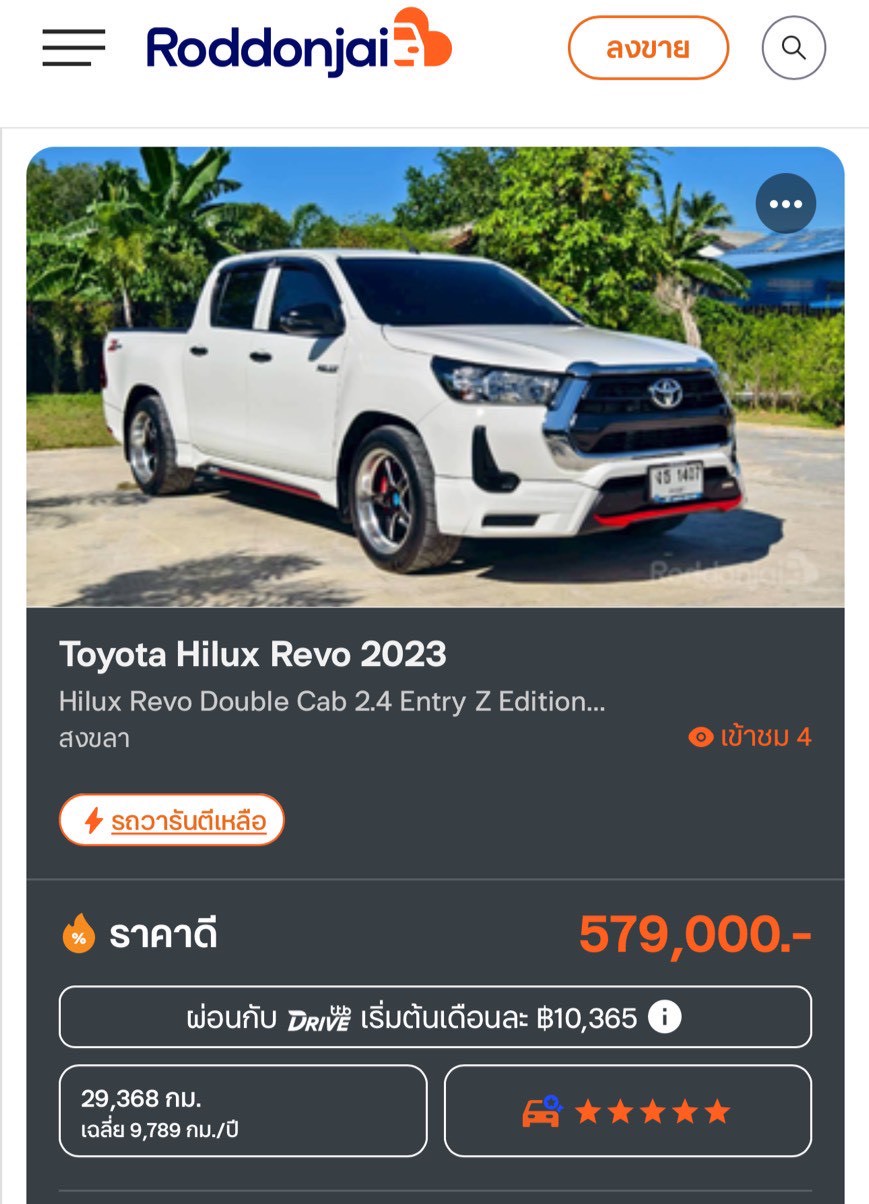Image resolution: width=869 pixels, height=1204 pixels.
Task: Open the hamburger navigation menu
Action: point(73,47)
